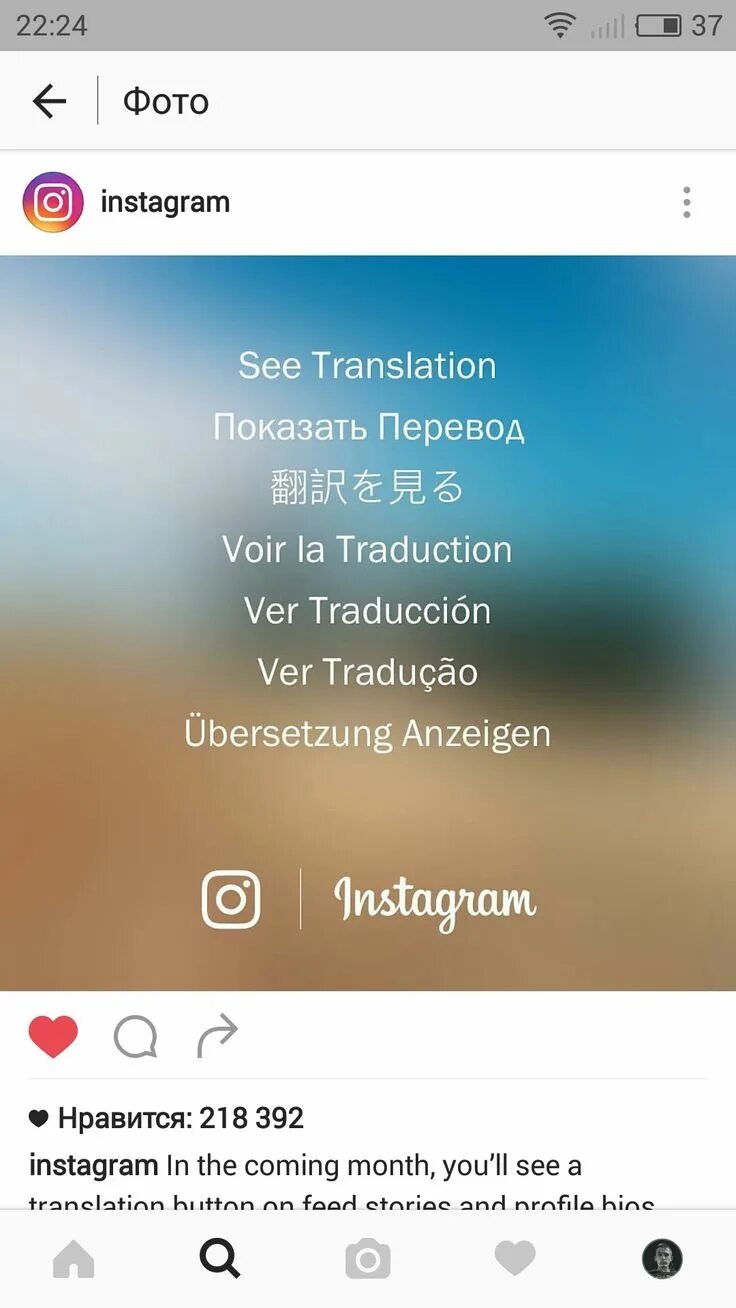Viewport: 736px width, 1308px height.
Task: Open the instagram username in post header
Action: click(x=165, y=202)
